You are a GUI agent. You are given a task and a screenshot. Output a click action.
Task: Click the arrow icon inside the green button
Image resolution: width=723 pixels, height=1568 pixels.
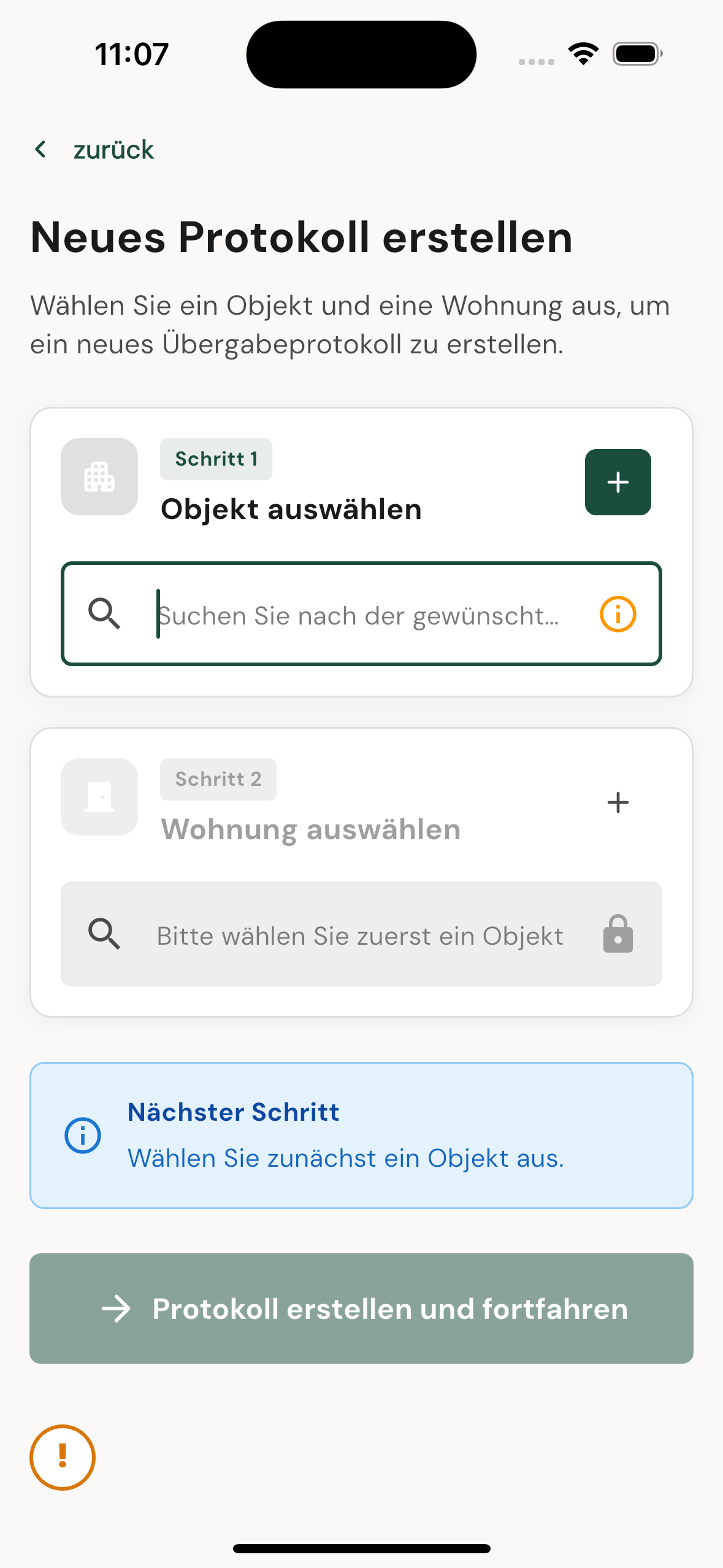click(x=117, y=1309)
